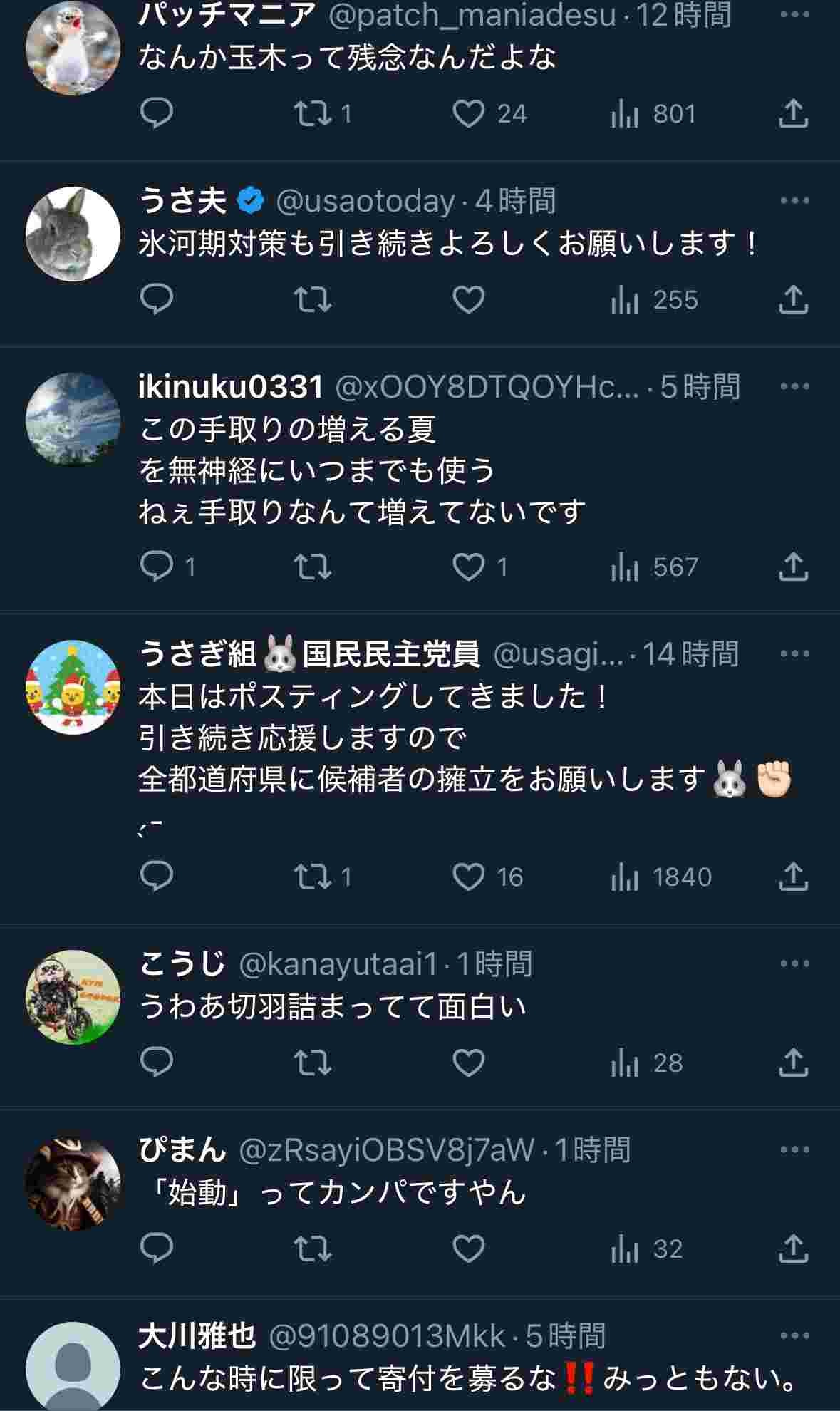This screenshot has width=840, height=1411.
Task: Like the post by うさぎ組 国民民主党員
Action: coord(469,877)
